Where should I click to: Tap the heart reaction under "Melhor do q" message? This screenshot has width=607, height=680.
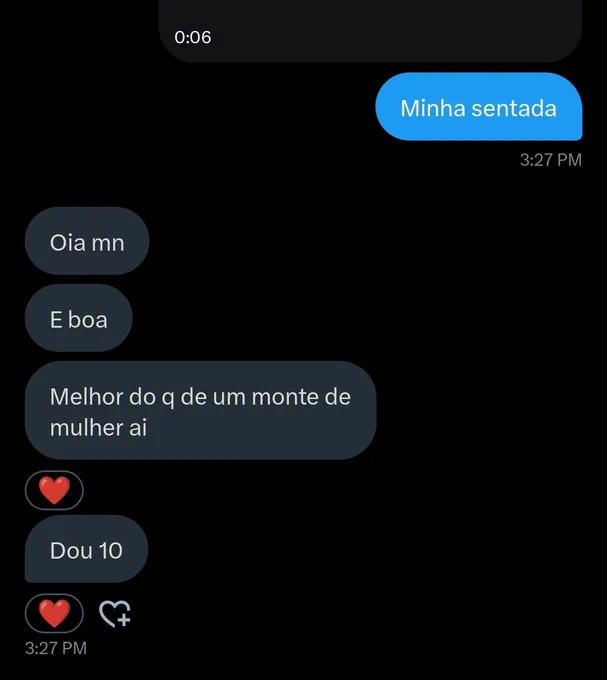(54, 490)
